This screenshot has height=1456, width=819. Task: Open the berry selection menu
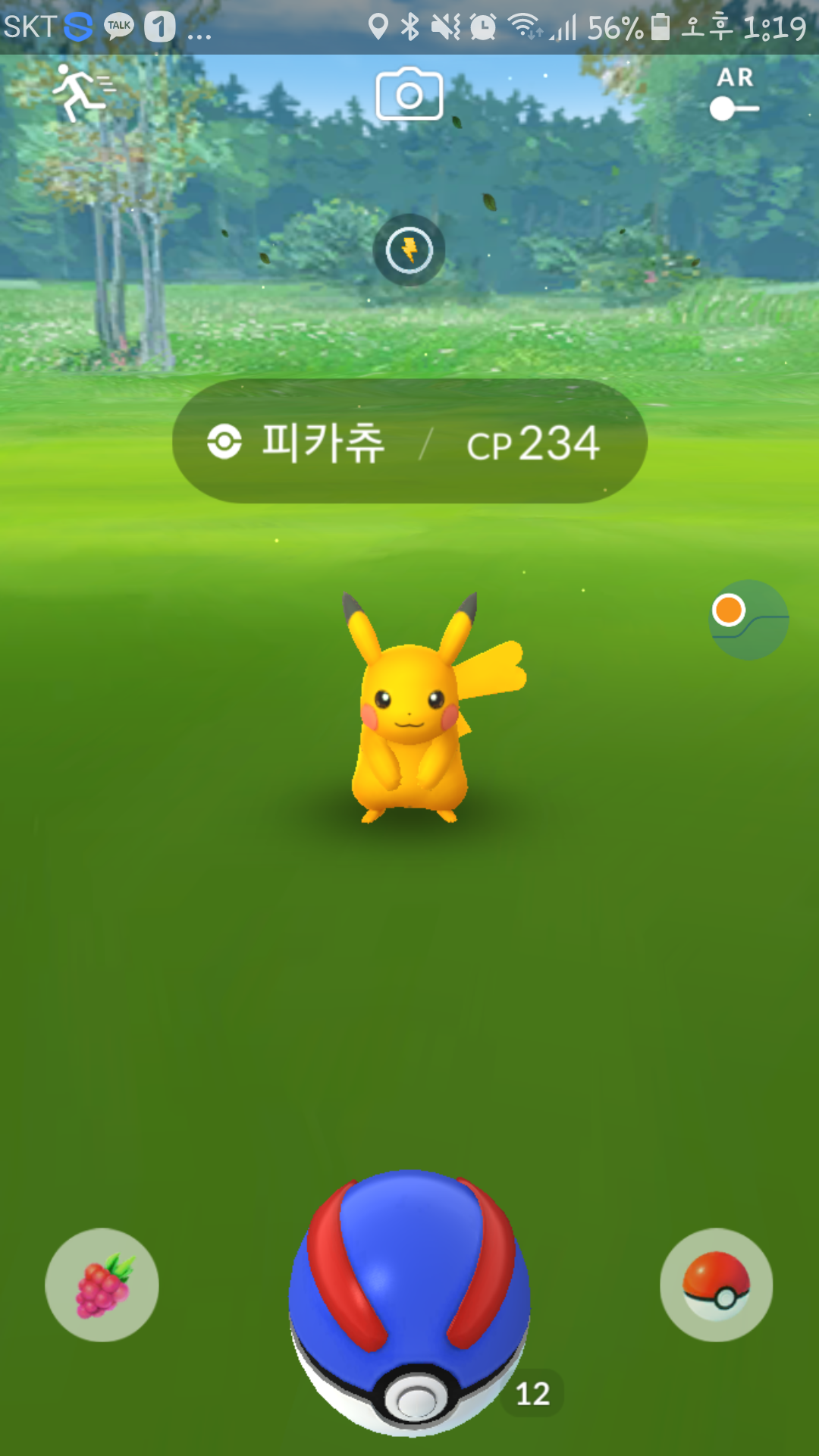pyautogui.click(x=102, y=1285)
